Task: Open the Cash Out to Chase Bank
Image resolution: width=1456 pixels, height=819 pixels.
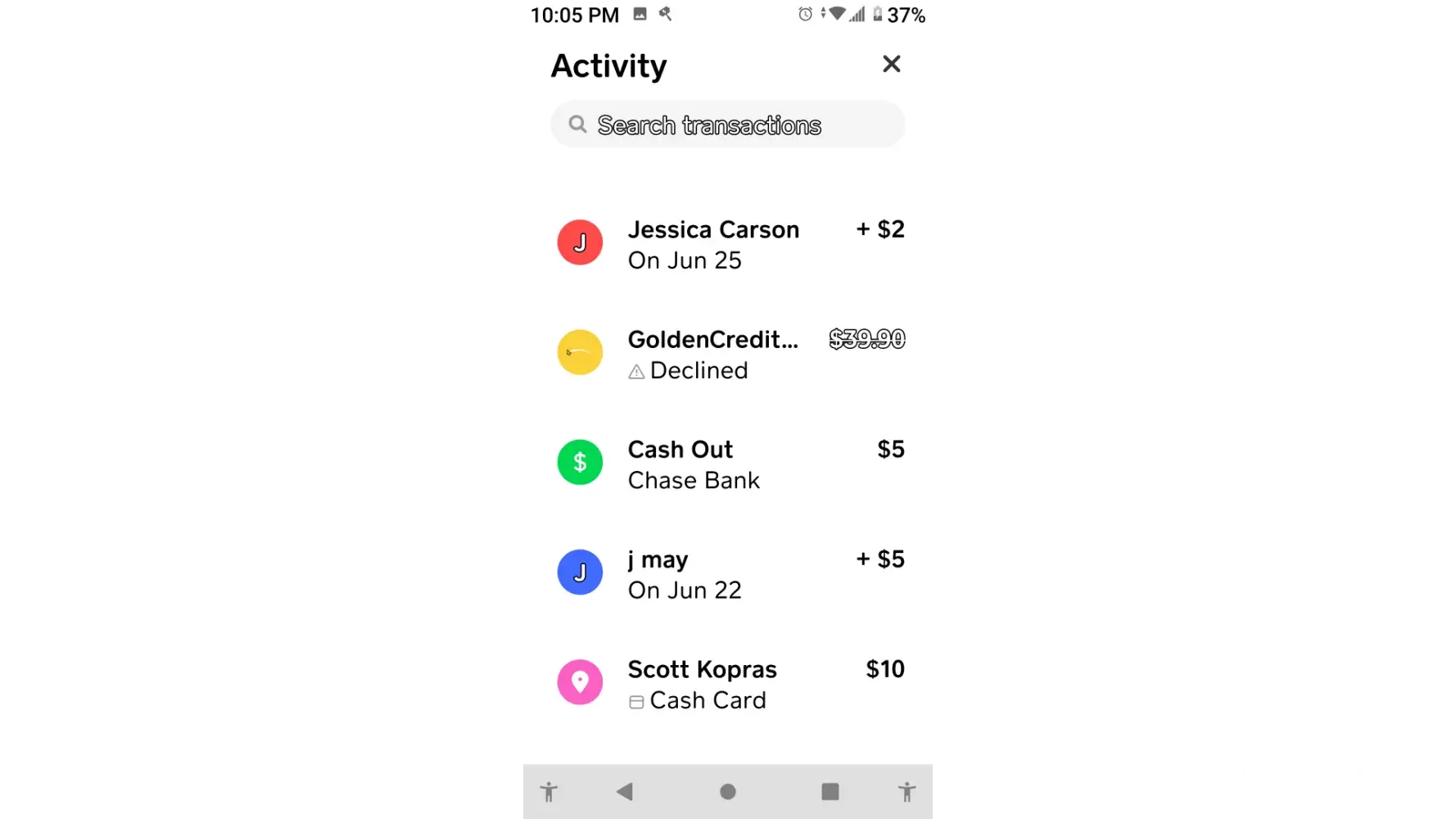Action: tap(727, 464)
